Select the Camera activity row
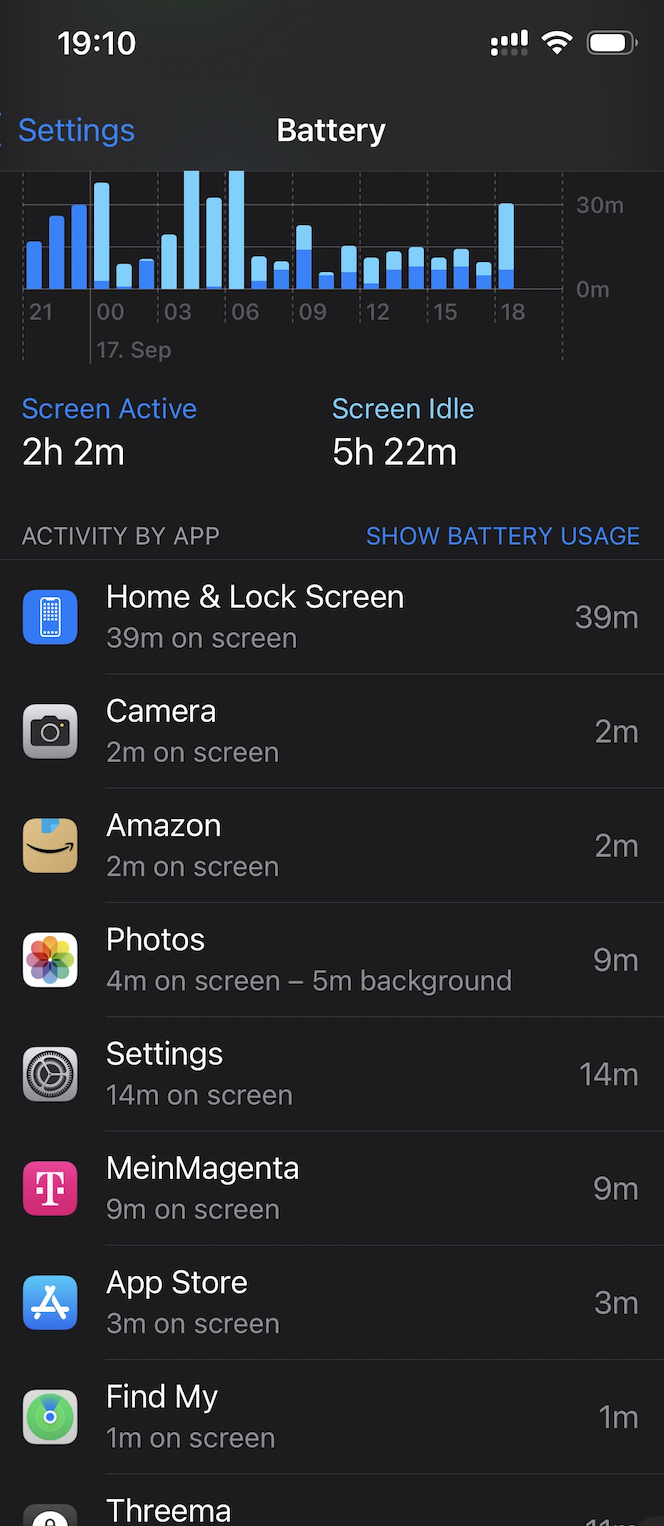The height and width of the screenshot is (1526, 664). [x=332, y=731]
